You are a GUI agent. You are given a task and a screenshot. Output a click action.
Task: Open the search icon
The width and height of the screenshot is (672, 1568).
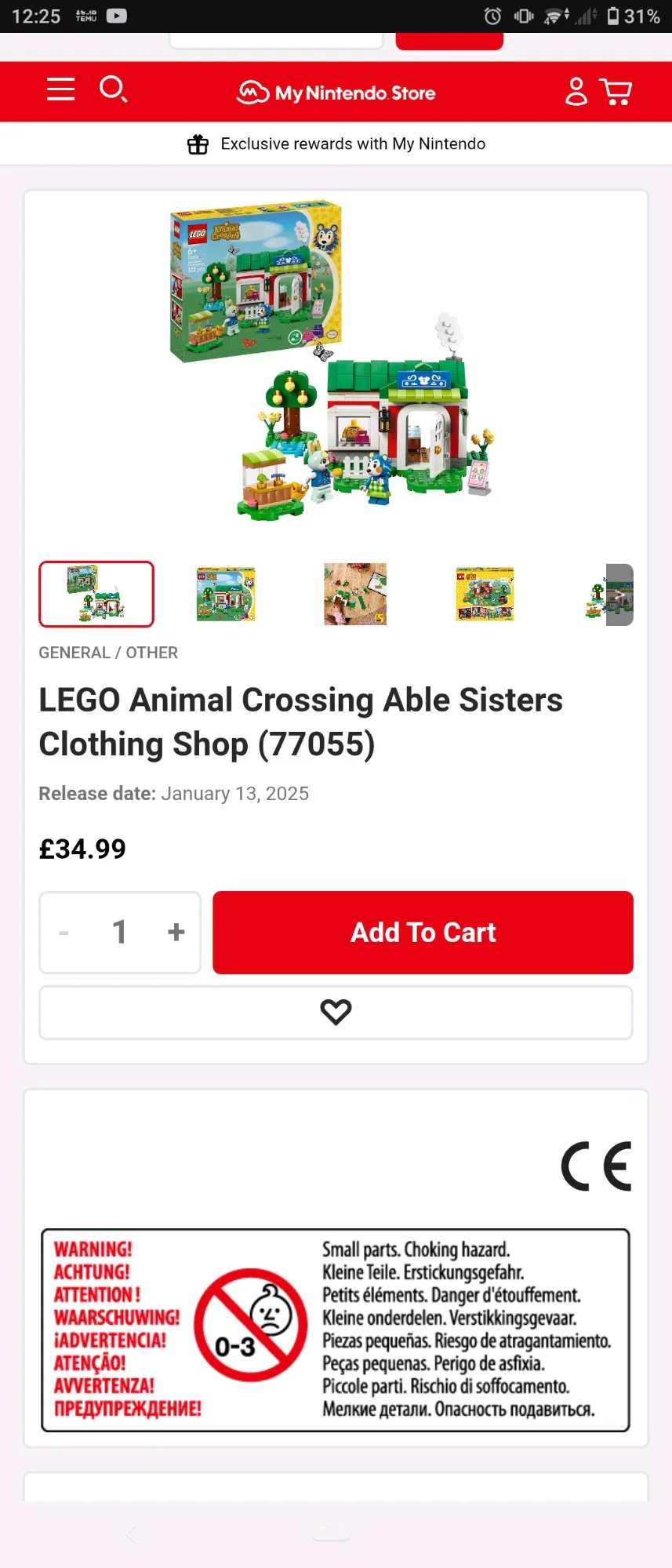[114, 89]
